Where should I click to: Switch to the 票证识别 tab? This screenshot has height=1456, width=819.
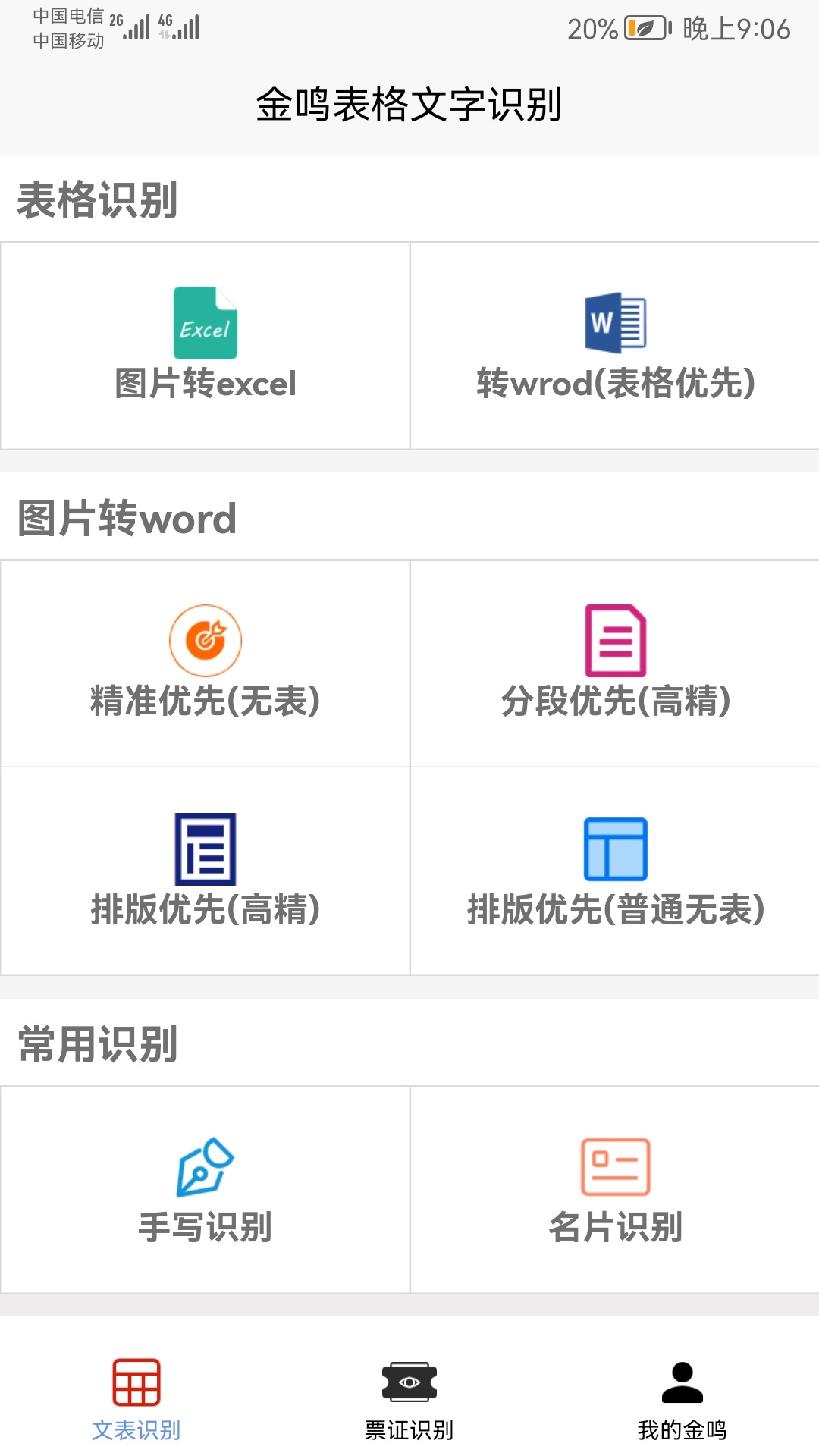point(409,1407)
